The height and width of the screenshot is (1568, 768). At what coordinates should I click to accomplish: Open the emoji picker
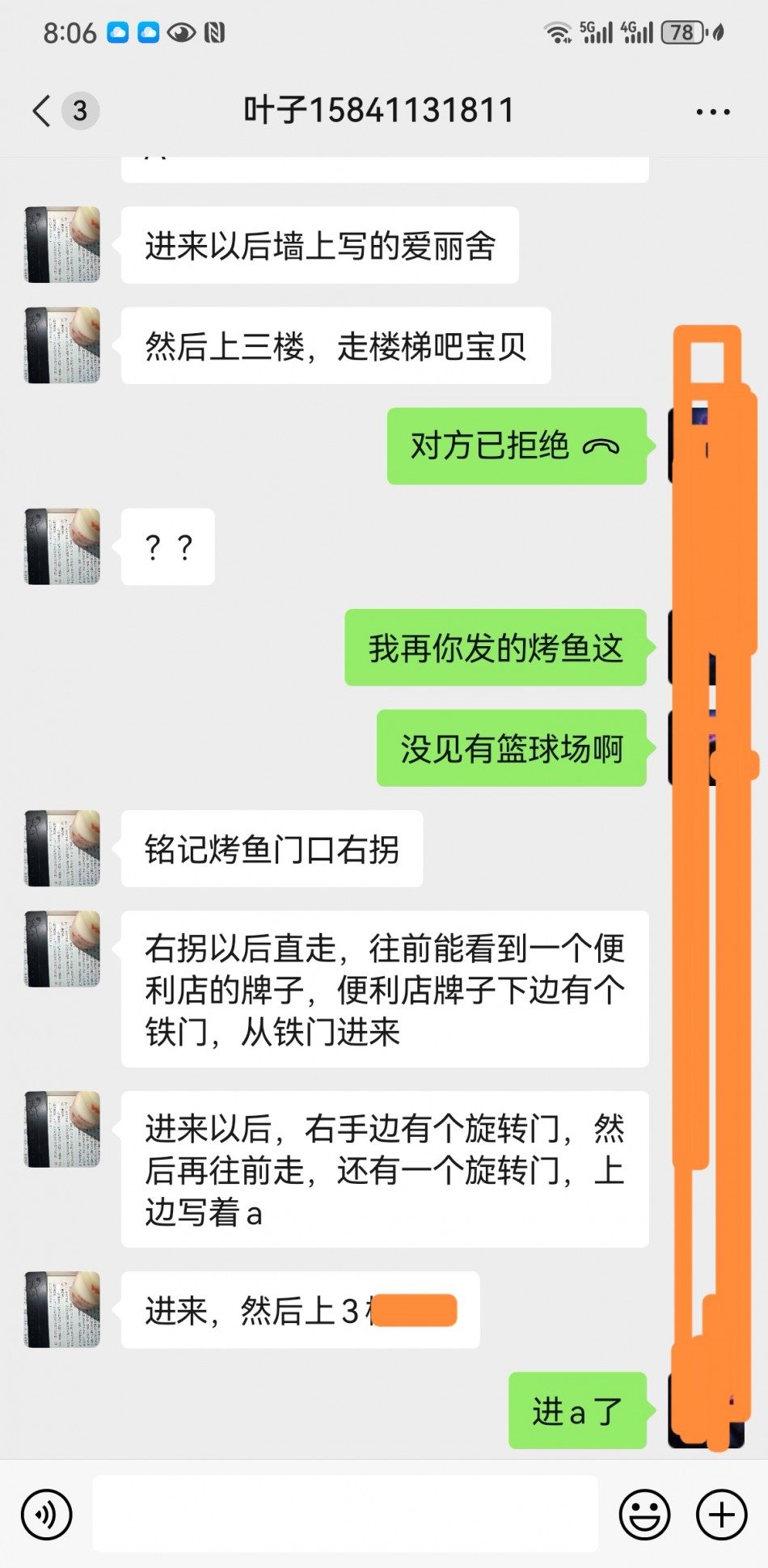[x=644, y=1514]
